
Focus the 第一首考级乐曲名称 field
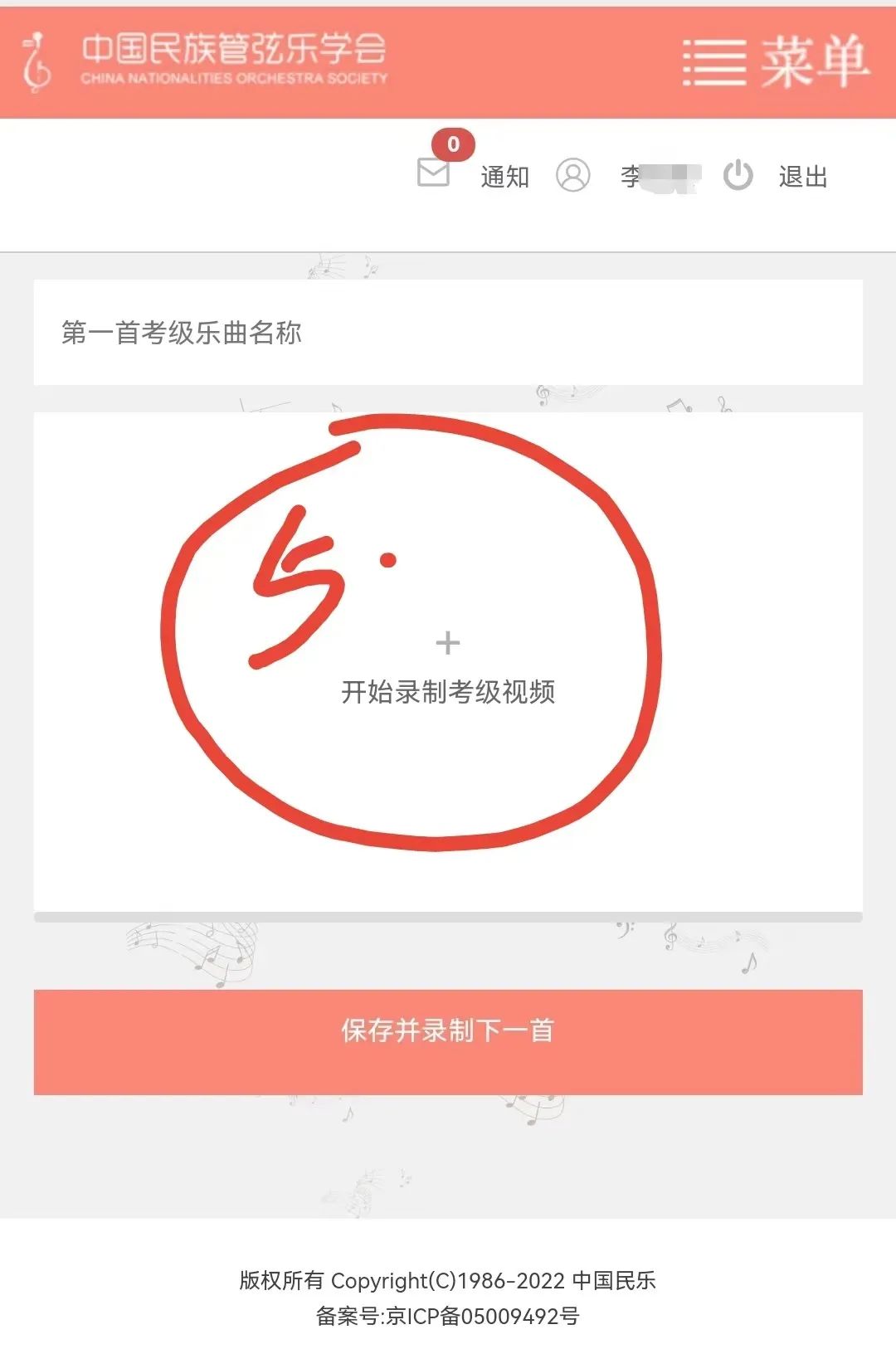448,333
